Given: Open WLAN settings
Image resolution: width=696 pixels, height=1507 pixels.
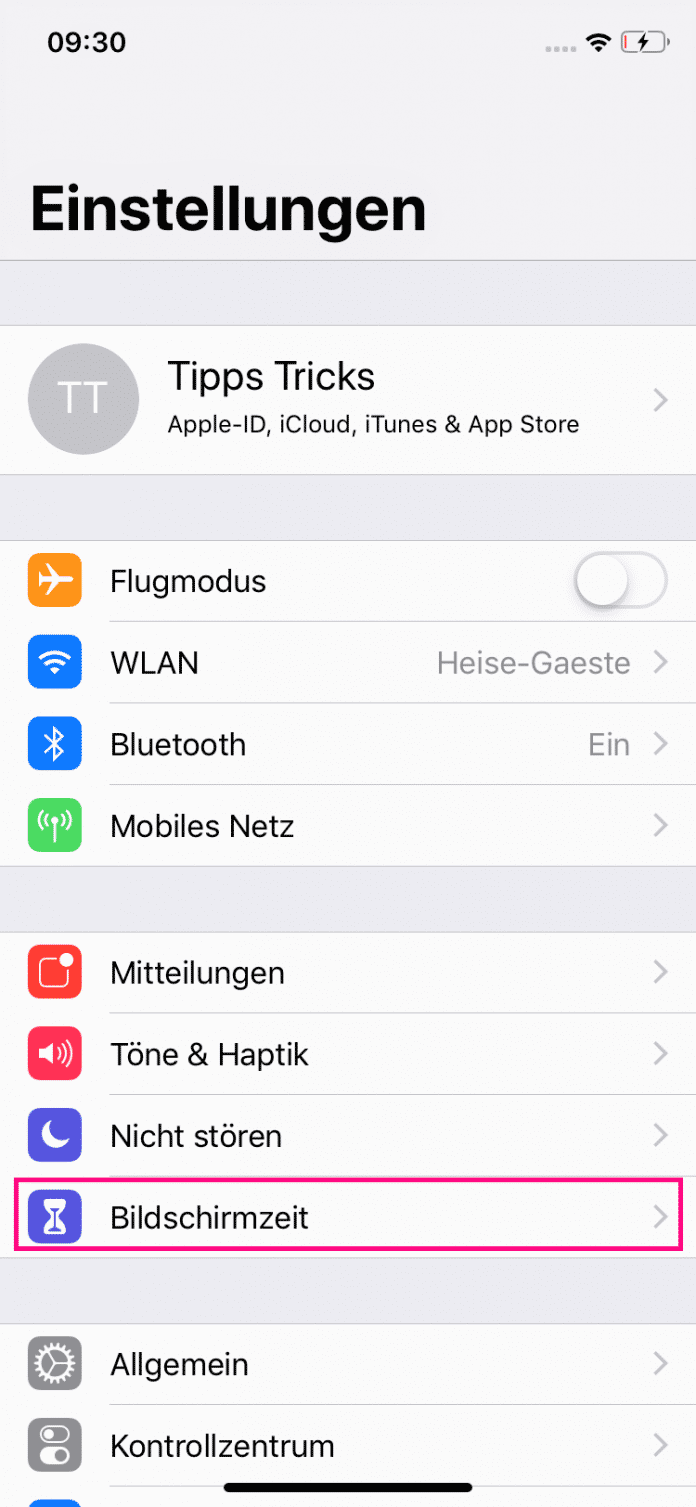Looking at the screenshot, I should (348, 663).
